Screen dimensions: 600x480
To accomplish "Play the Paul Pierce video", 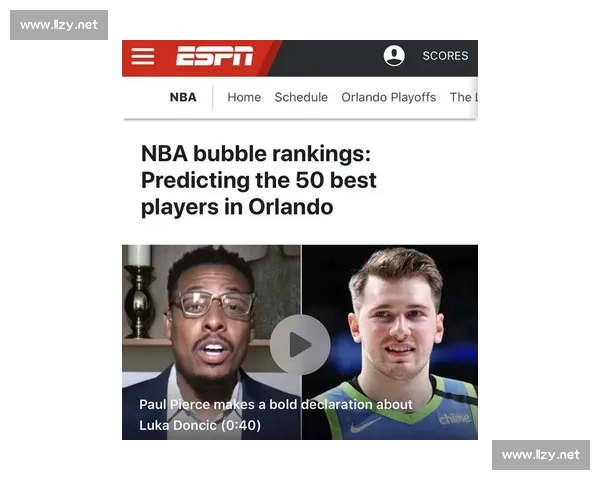I will pos(300,344).
